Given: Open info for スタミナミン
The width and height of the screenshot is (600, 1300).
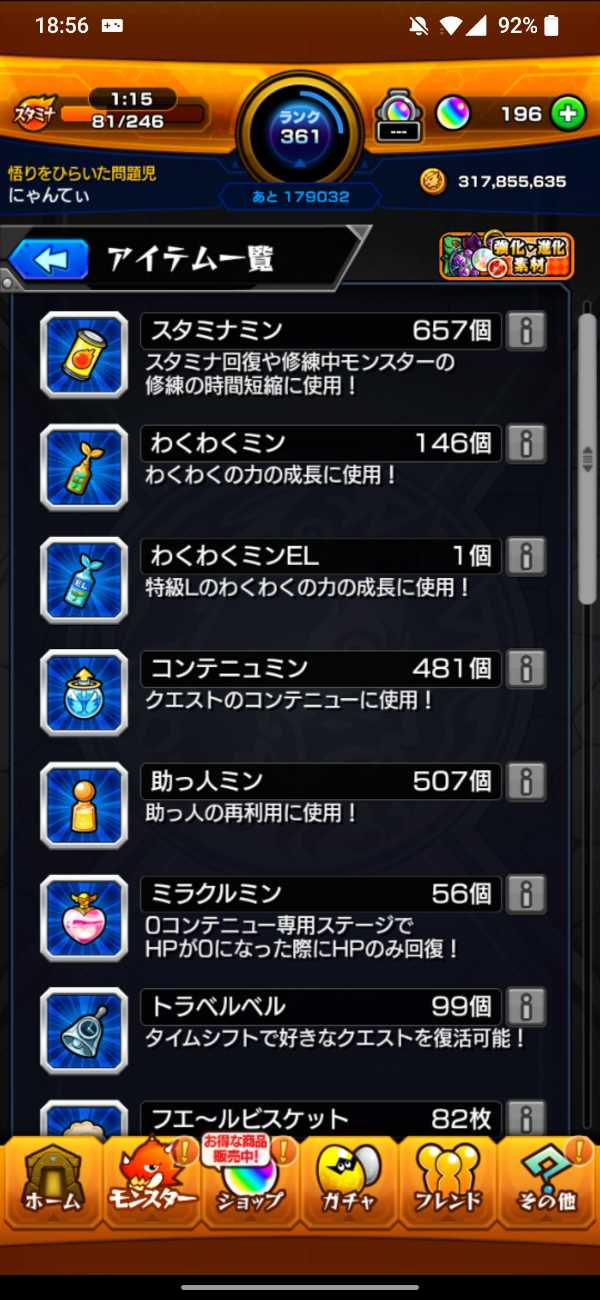Looking at the screenshot, I should click(526, 330).
